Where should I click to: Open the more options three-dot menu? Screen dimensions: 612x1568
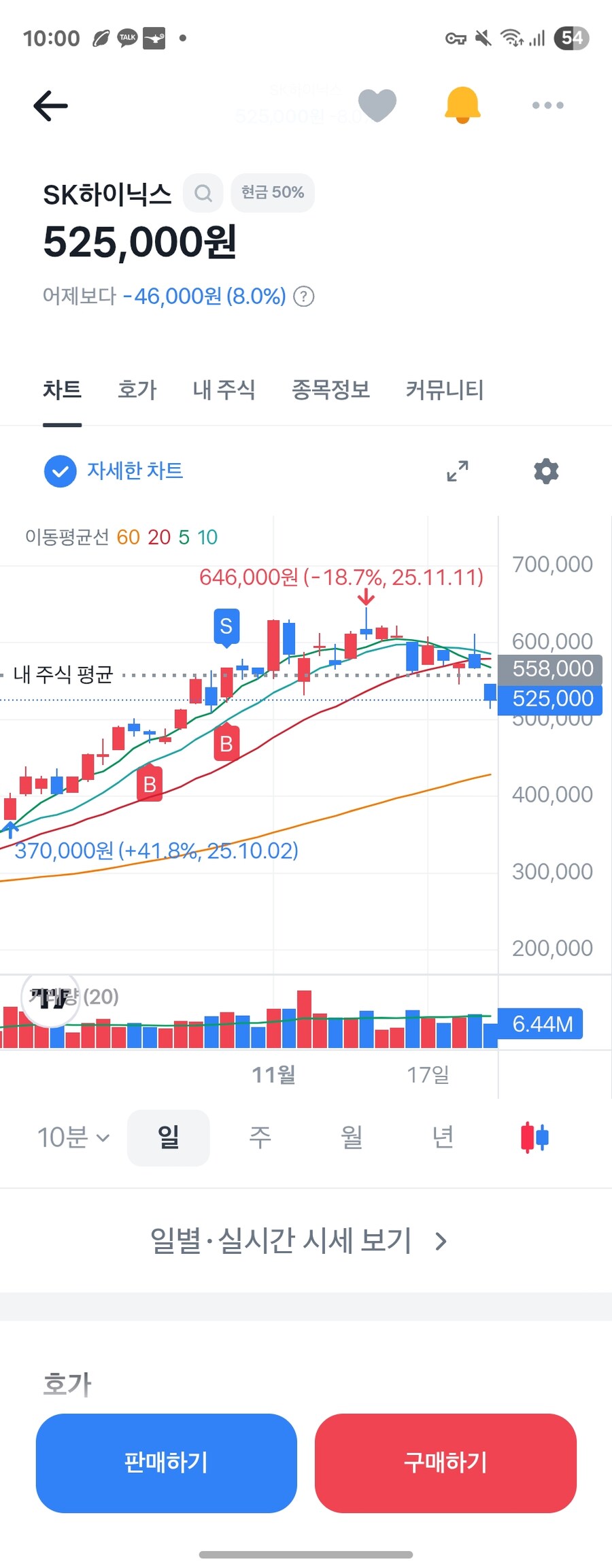tap(548, 105)
